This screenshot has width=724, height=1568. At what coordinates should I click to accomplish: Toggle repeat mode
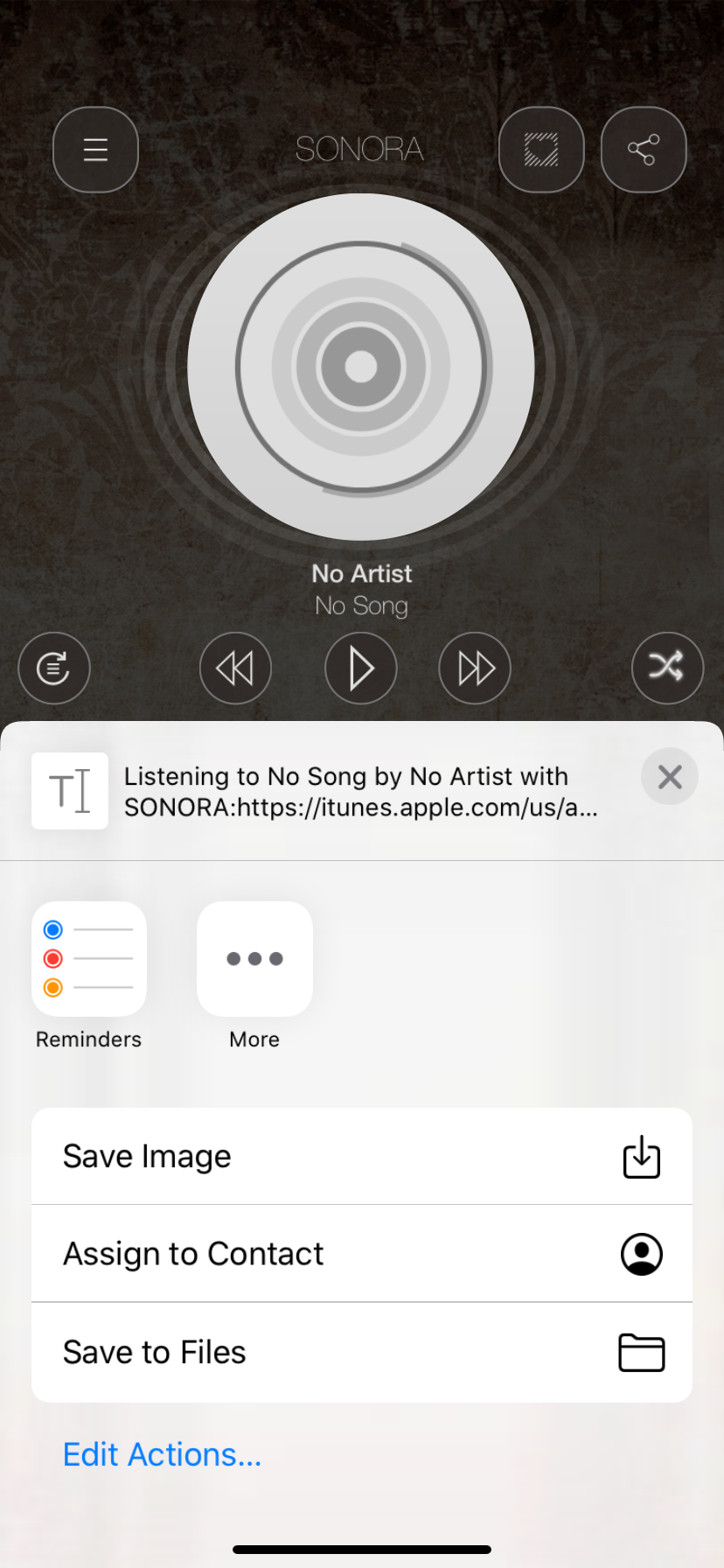coord(54,668)
